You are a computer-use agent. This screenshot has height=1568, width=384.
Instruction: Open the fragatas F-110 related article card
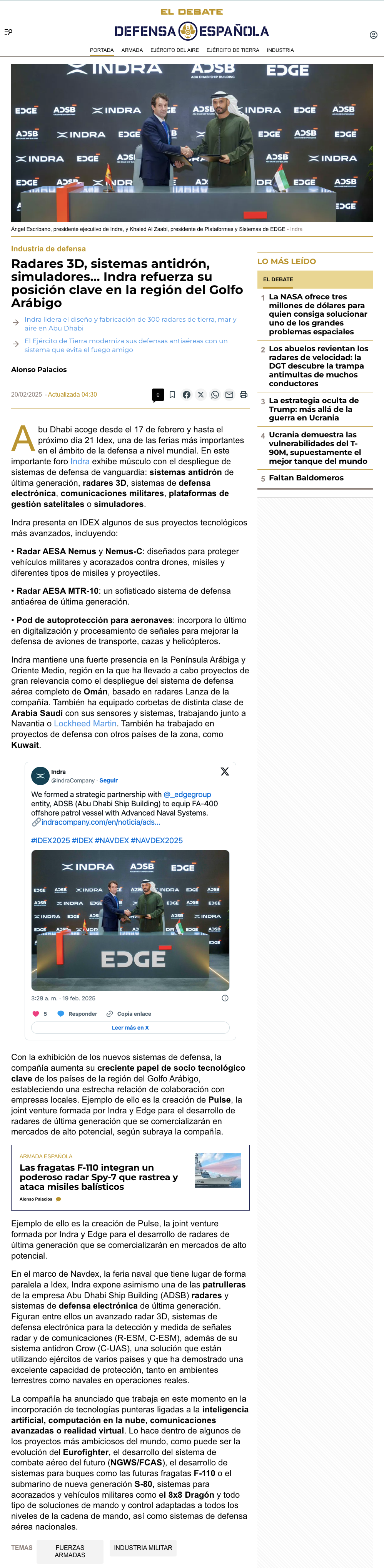click(130, 1178)
